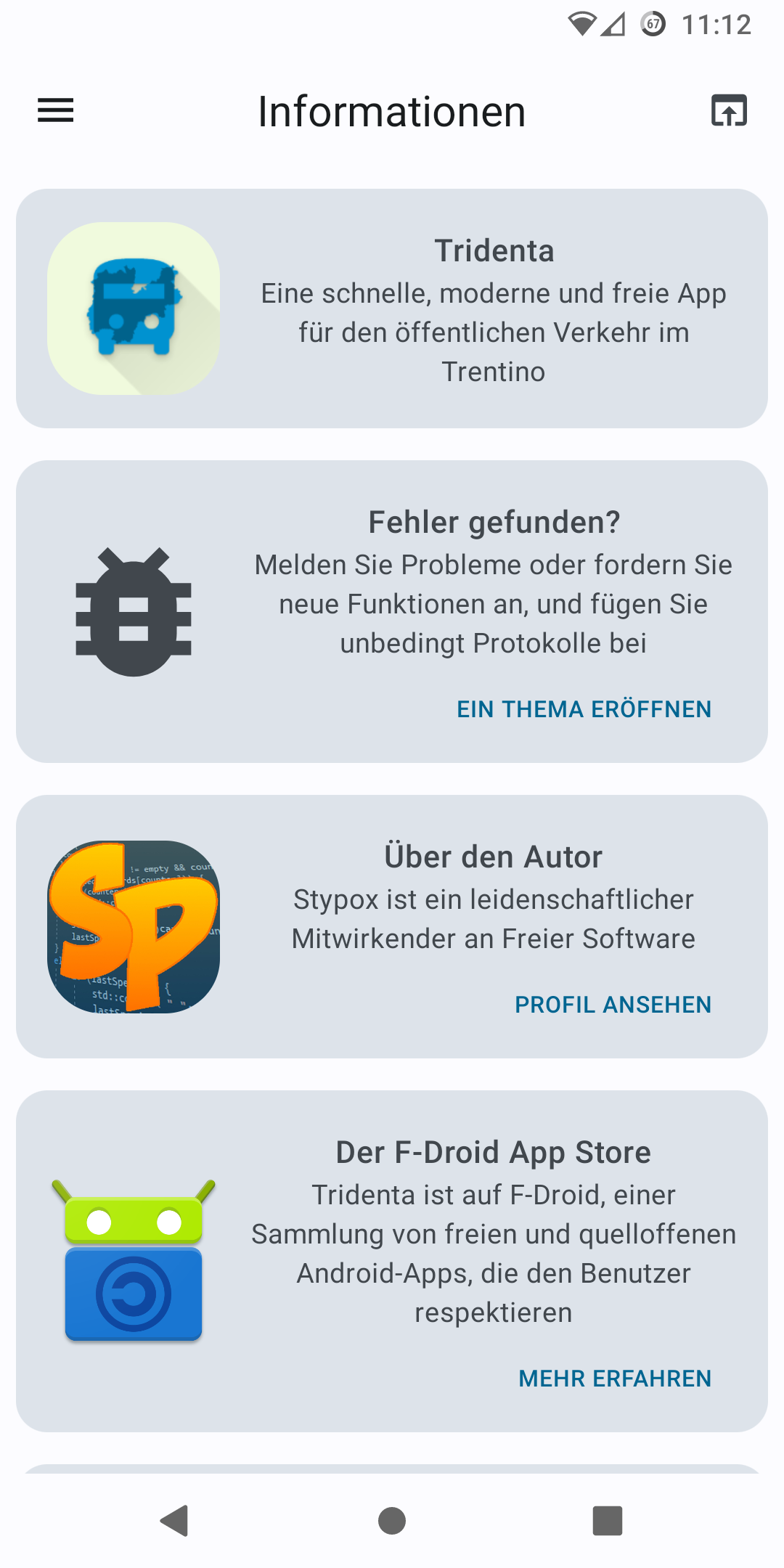Tap the open-in-browser icon in the app bar
Viewport: 784px width, 1568px height.
coord(729,110)
